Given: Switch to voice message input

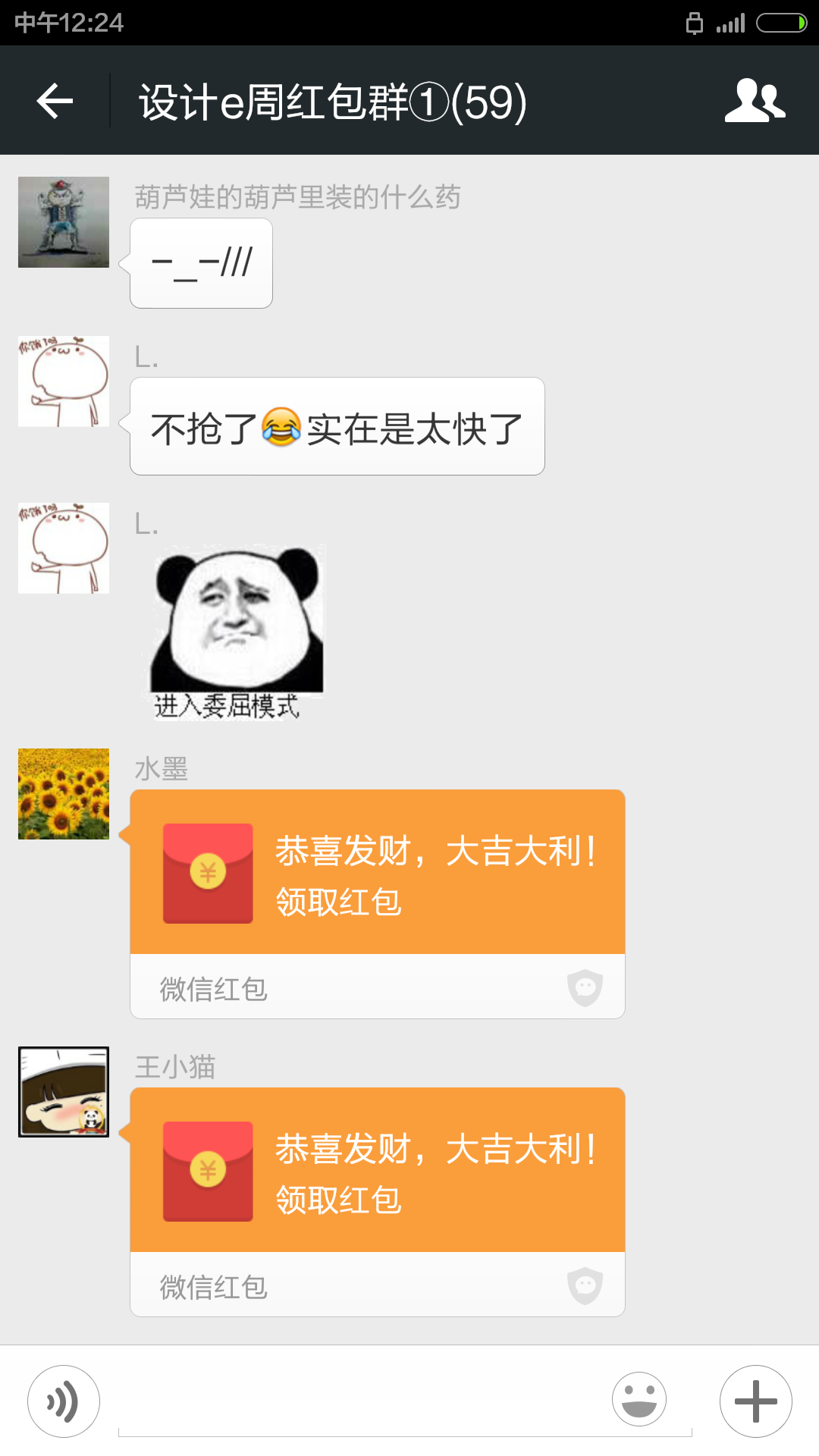Looking at the screenshot, I should tap(64, 1401).
